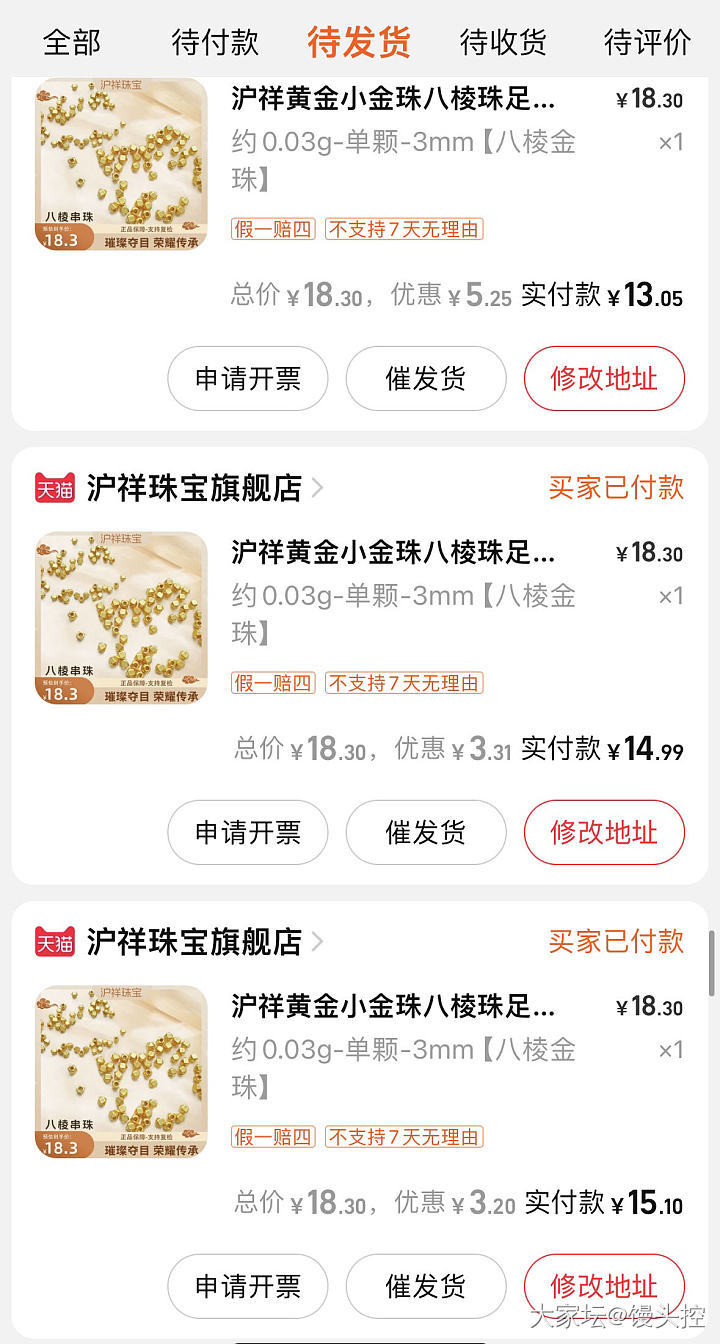Show orders under 待评价
This screenshot has height=1344, width=720.
pos(647,42)
